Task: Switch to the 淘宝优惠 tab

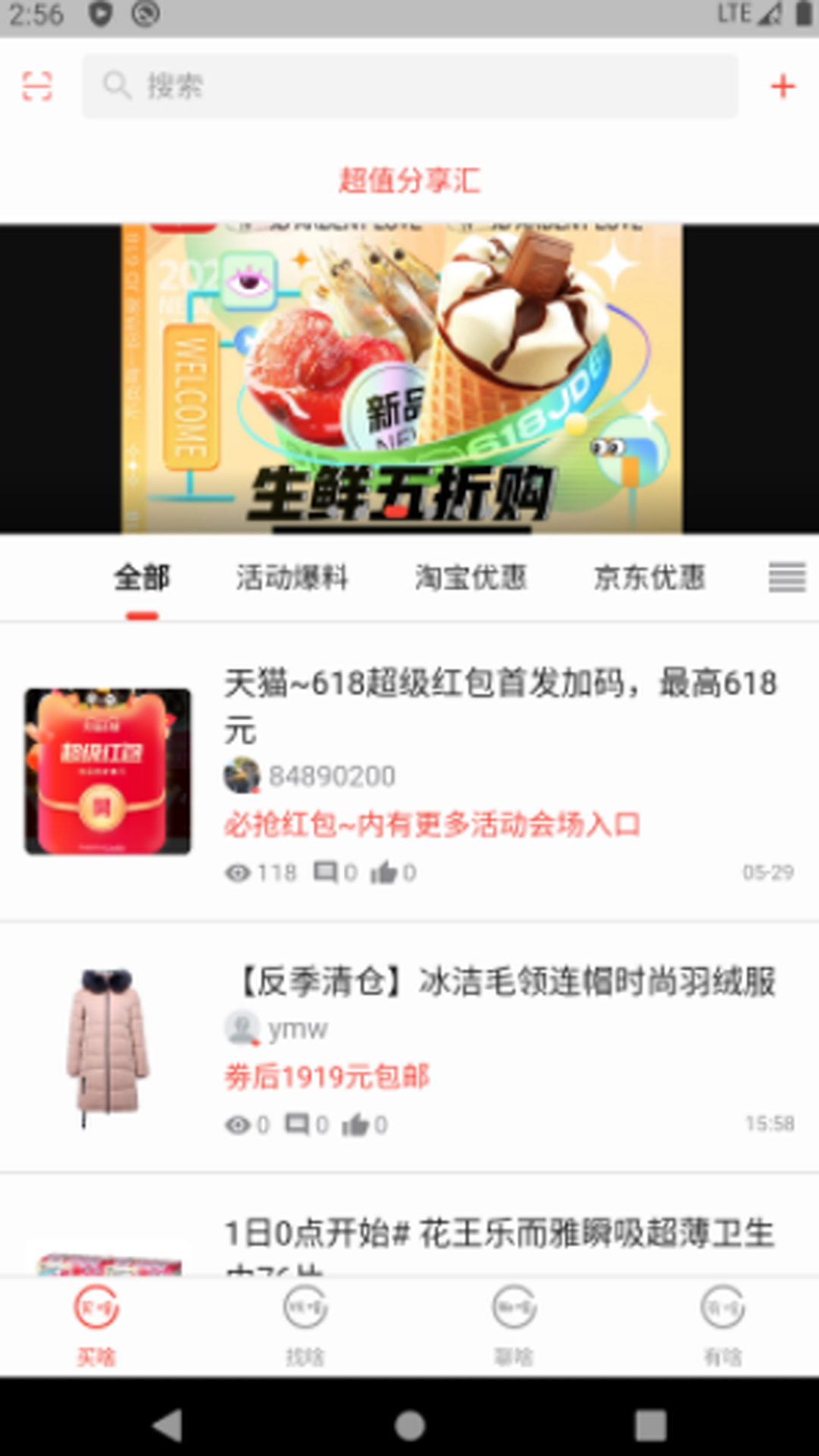Action: click(x=470, y=578)
